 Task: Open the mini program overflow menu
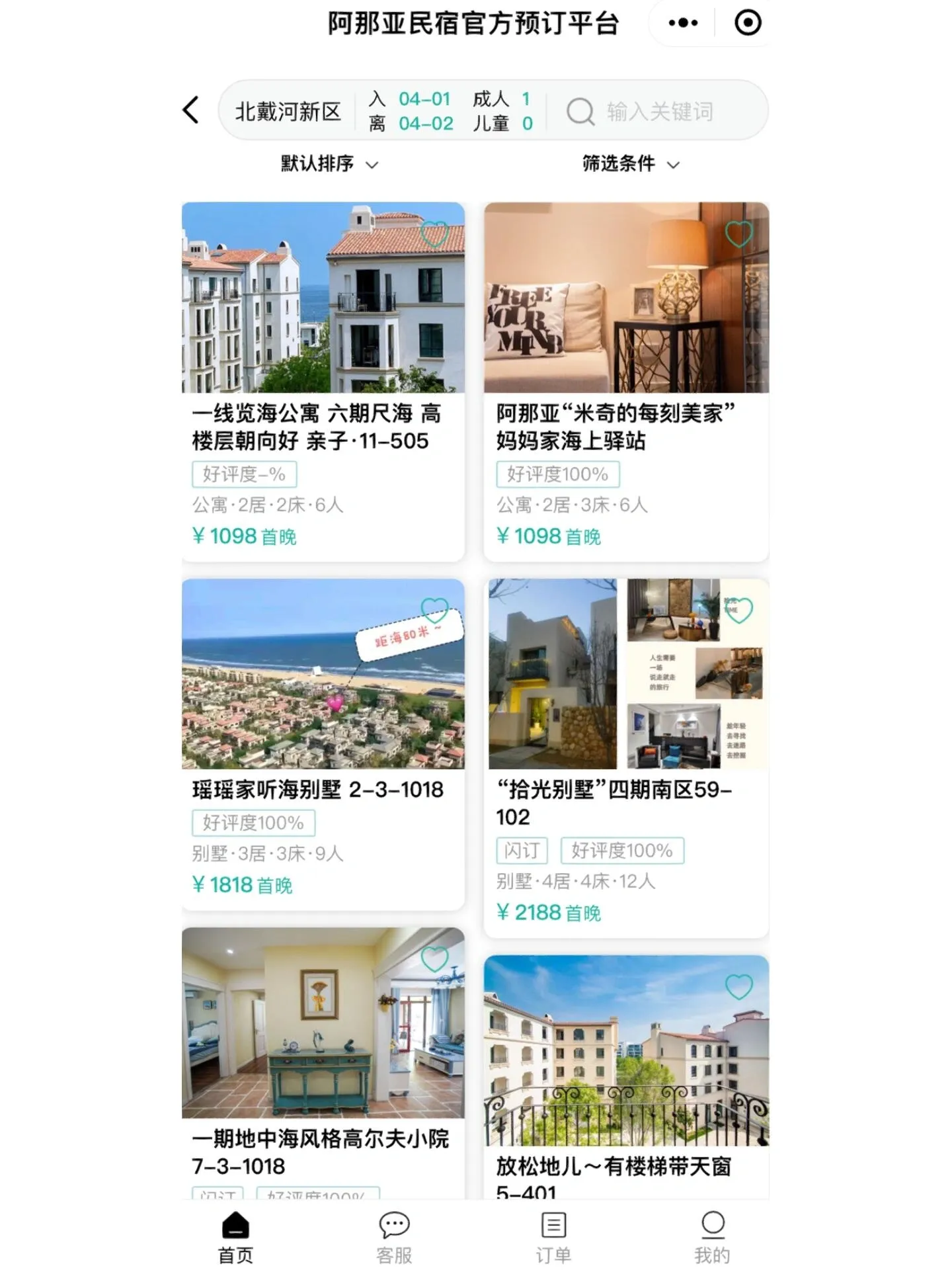click(x=682, y=23)
